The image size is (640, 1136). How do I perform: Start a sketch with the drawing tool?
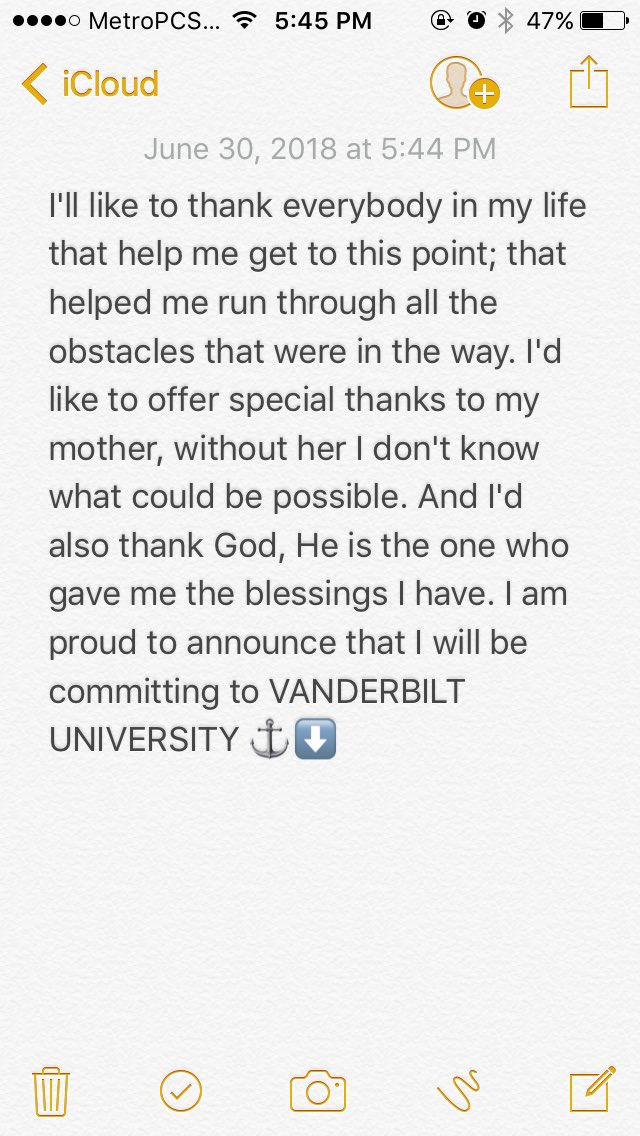pyautogui.click(x=458, y=1090)
